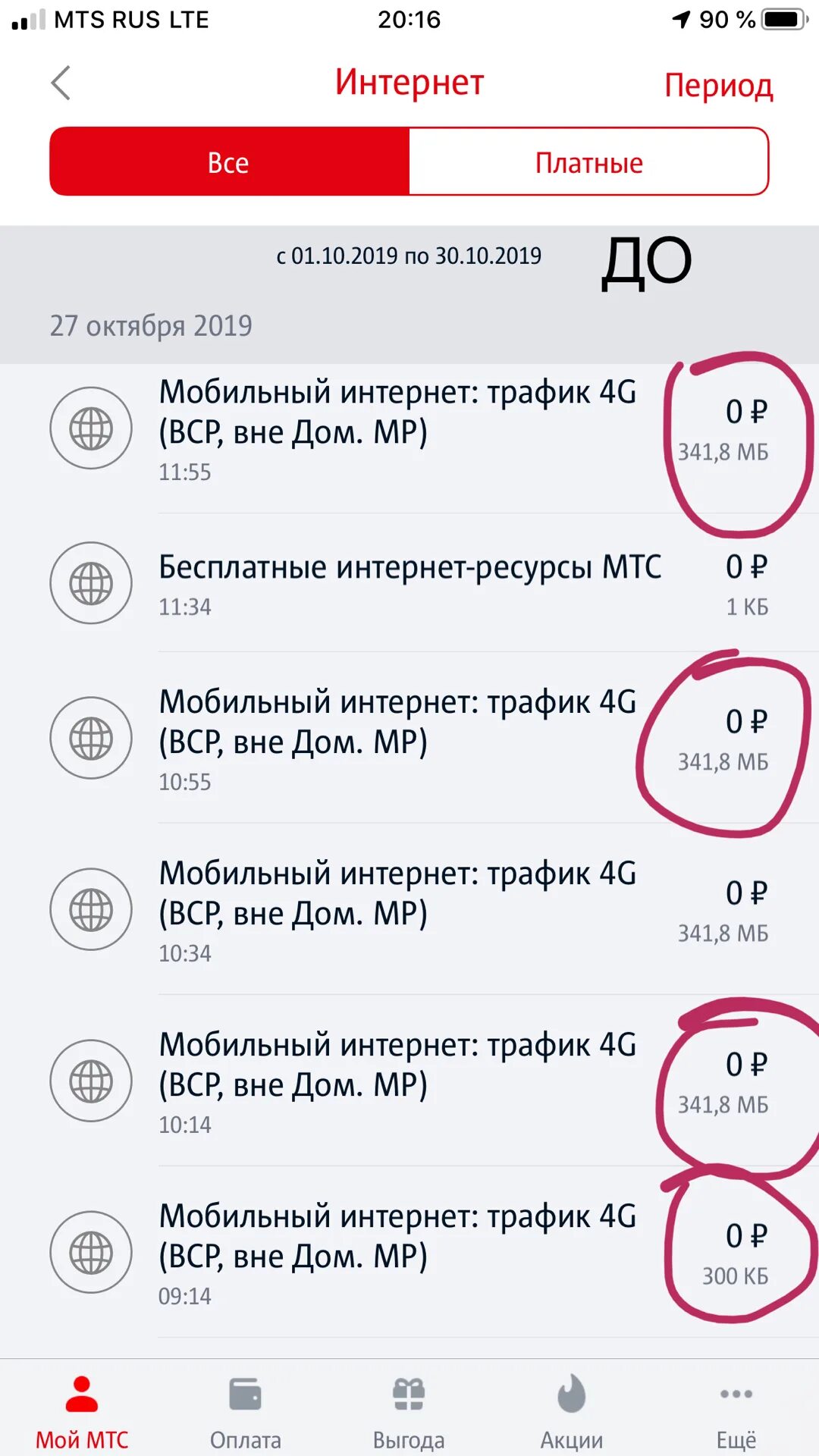
Task: Open the 10:55 mobile internet traffic entry
Action: pyautogui.click(x=409, y=738)
